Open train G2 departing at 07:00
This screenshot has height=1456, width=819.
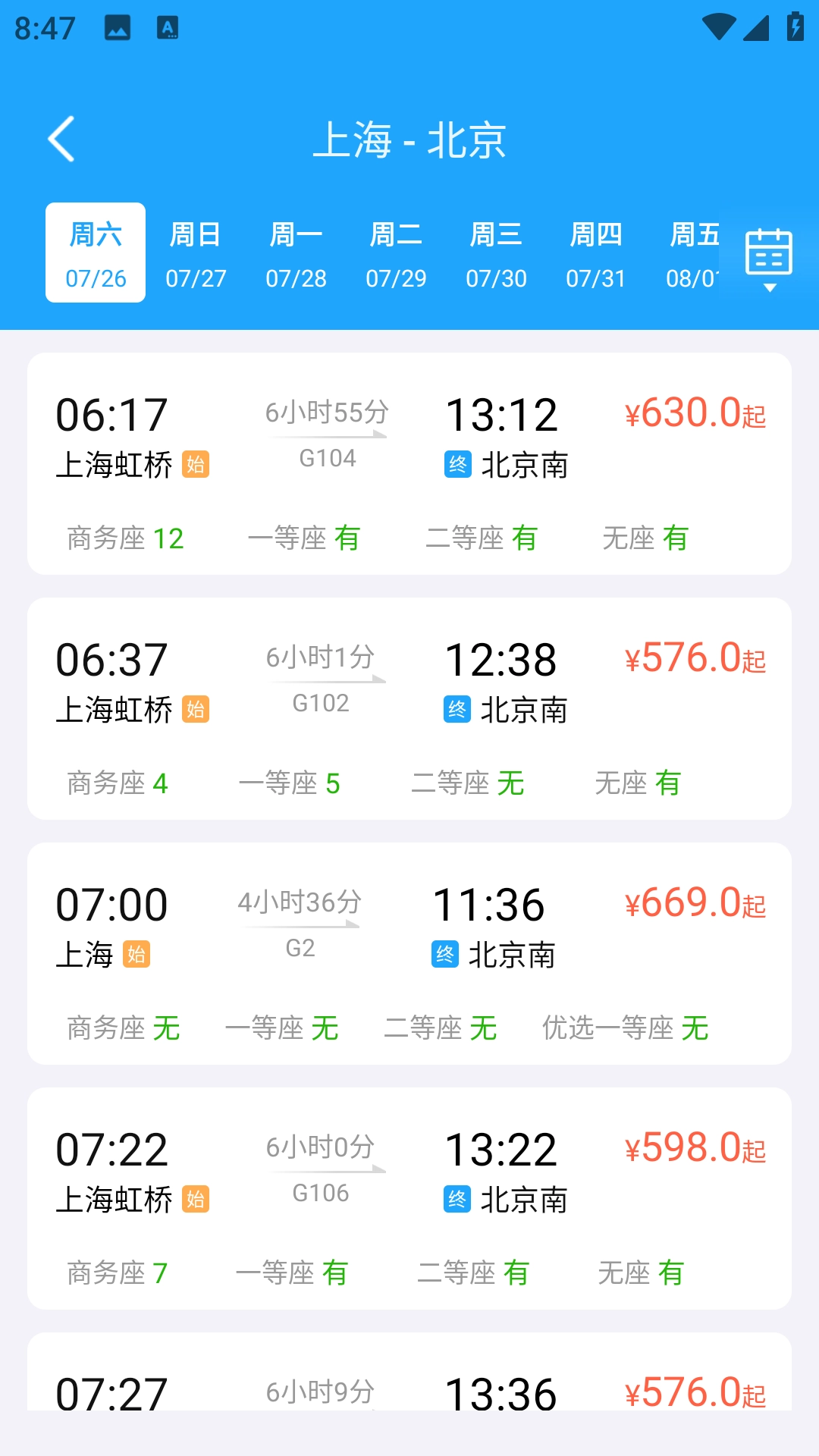tap(409, 953)
